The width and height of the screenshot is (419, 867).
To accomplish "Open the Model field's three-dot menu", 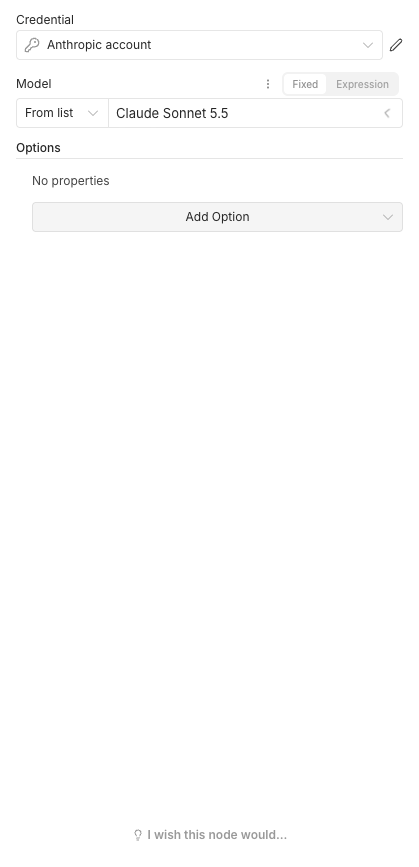I will coord(268,84).
